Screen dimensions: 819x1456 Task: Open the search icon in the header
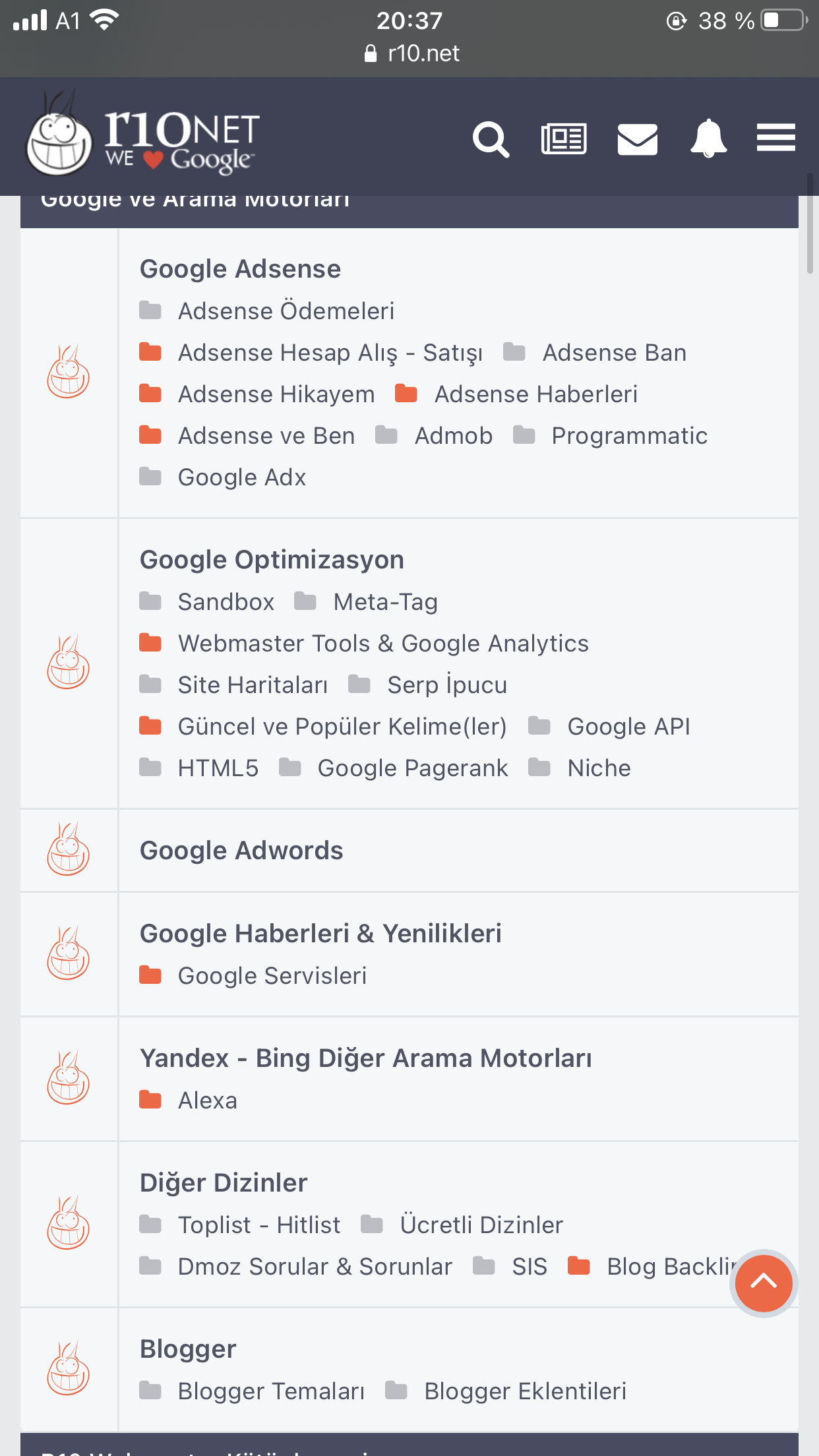(491, 139)
